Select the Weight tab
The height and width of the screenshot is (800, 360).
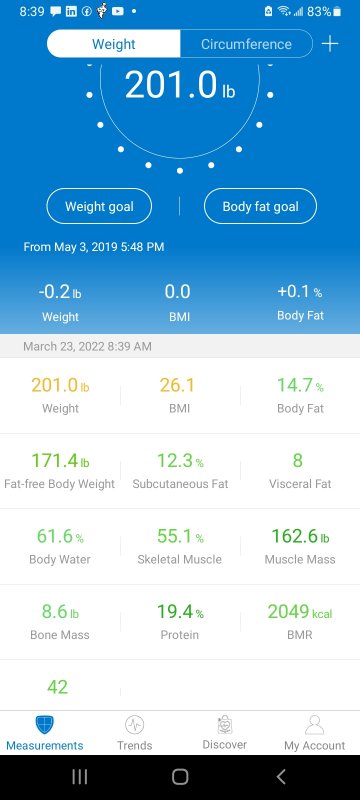(114, 44)
